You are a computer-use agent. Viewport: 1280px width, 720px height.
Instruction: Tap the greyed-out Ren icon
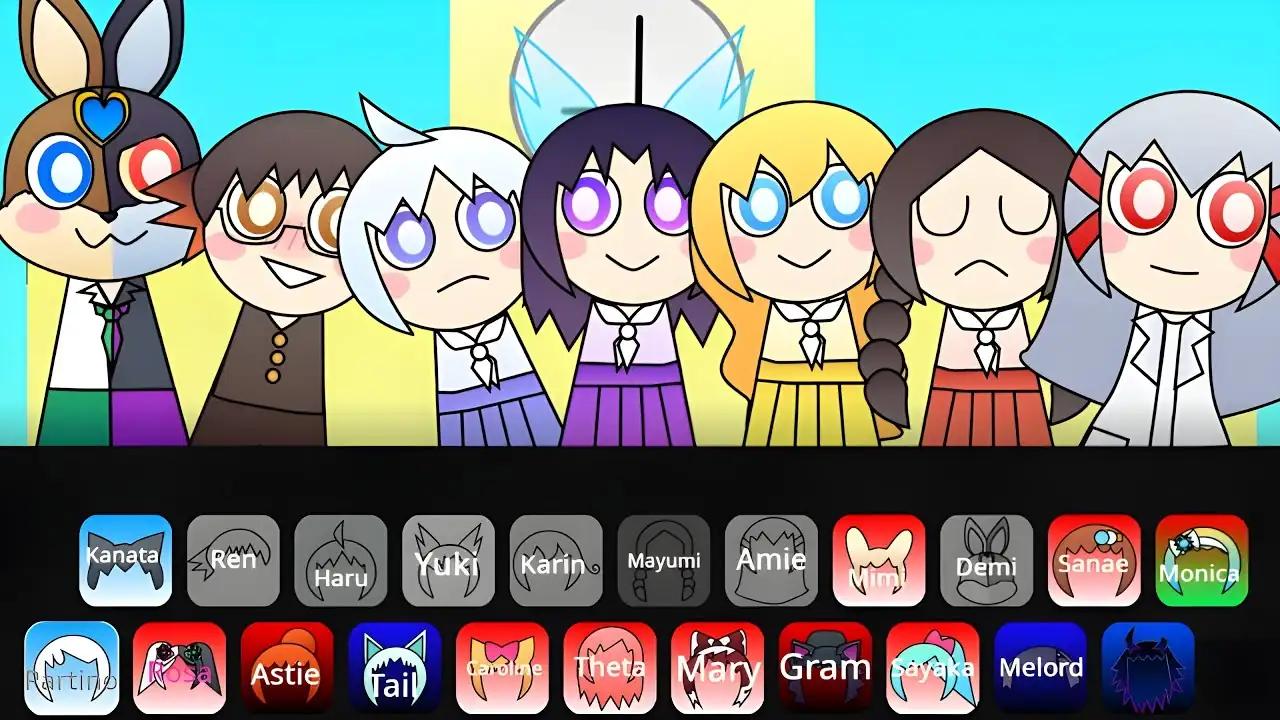coord(233,560)
